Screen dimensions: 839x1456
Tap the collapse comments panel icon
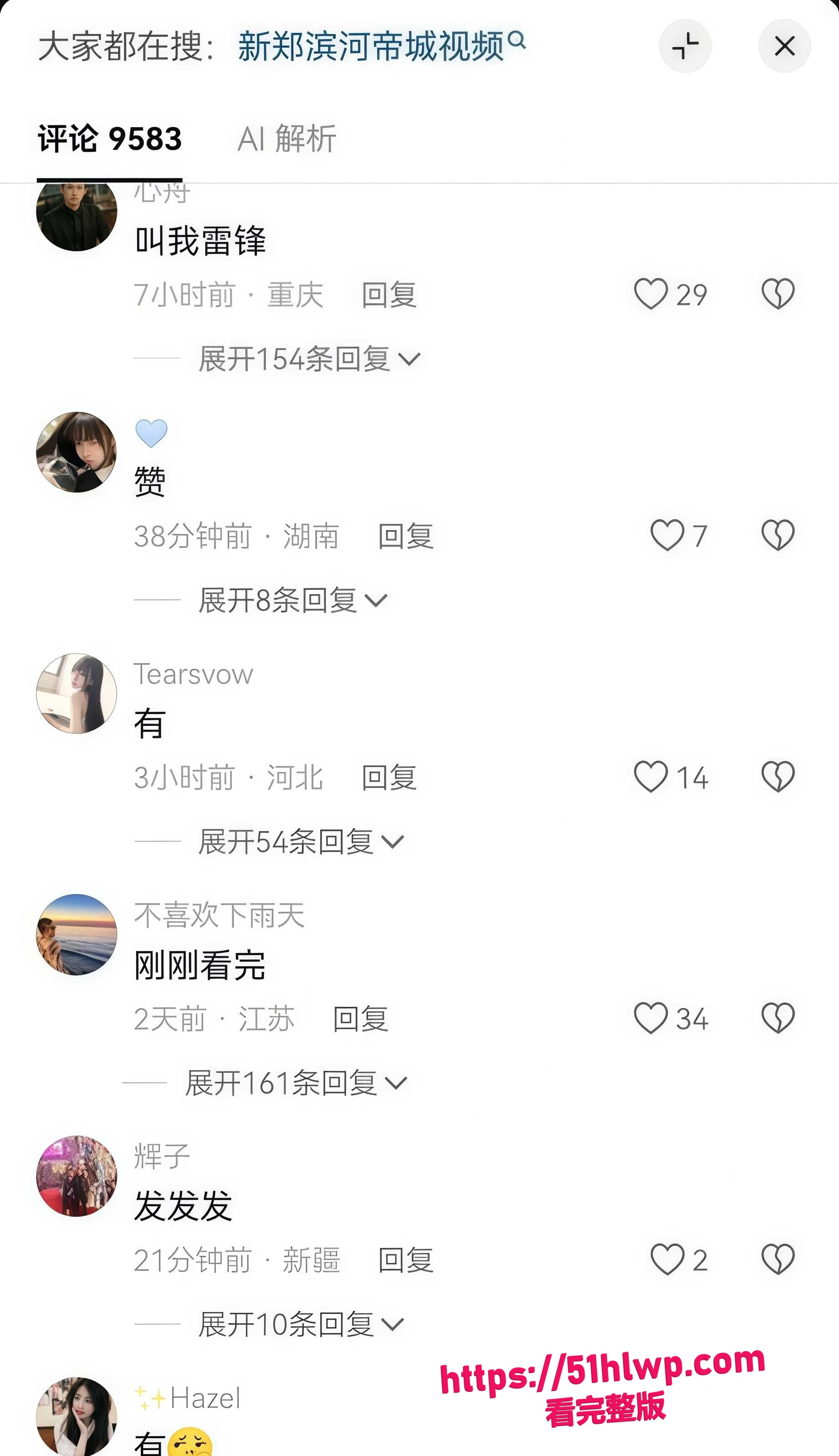point(685,46)
